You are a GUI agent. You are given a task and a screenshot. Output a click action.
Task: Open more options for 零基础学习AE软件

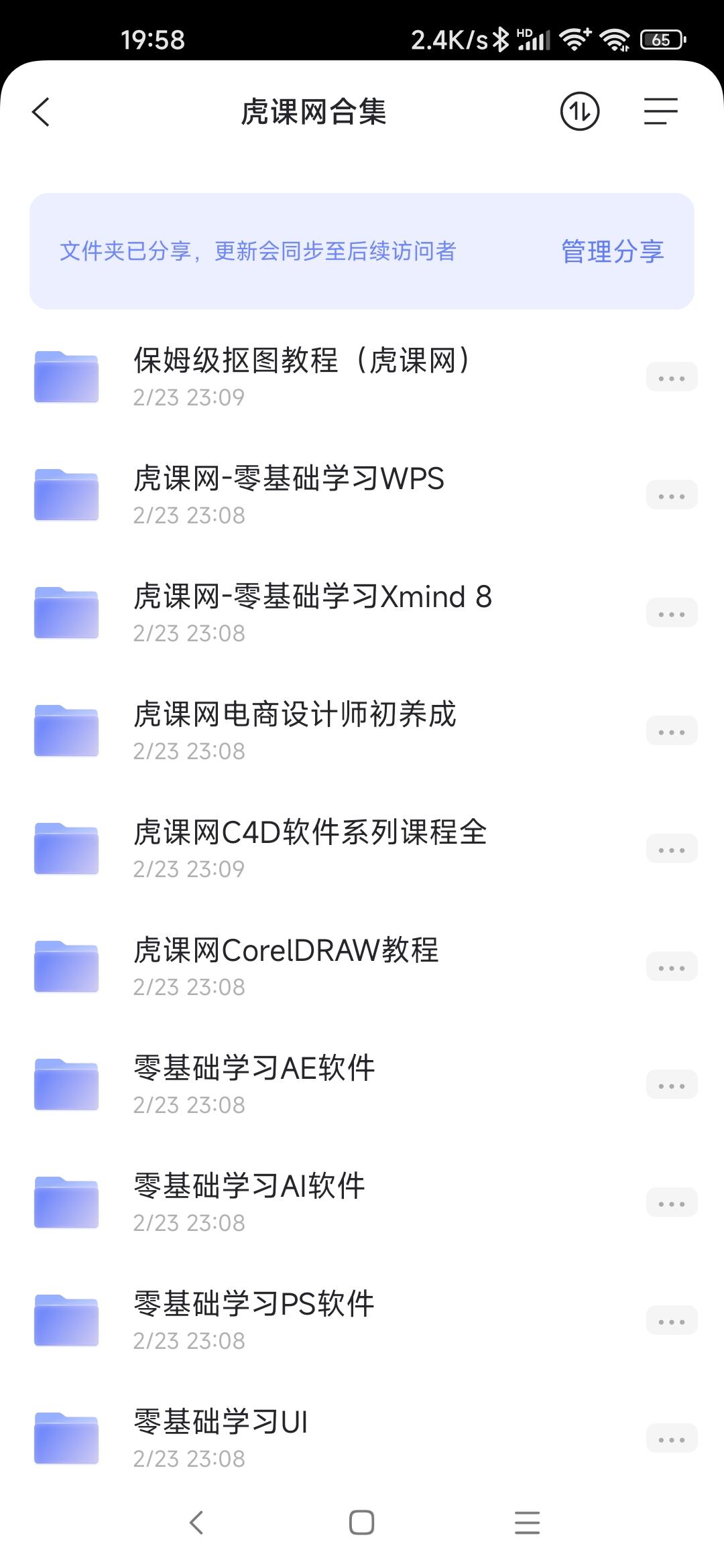pos(672,1084)
